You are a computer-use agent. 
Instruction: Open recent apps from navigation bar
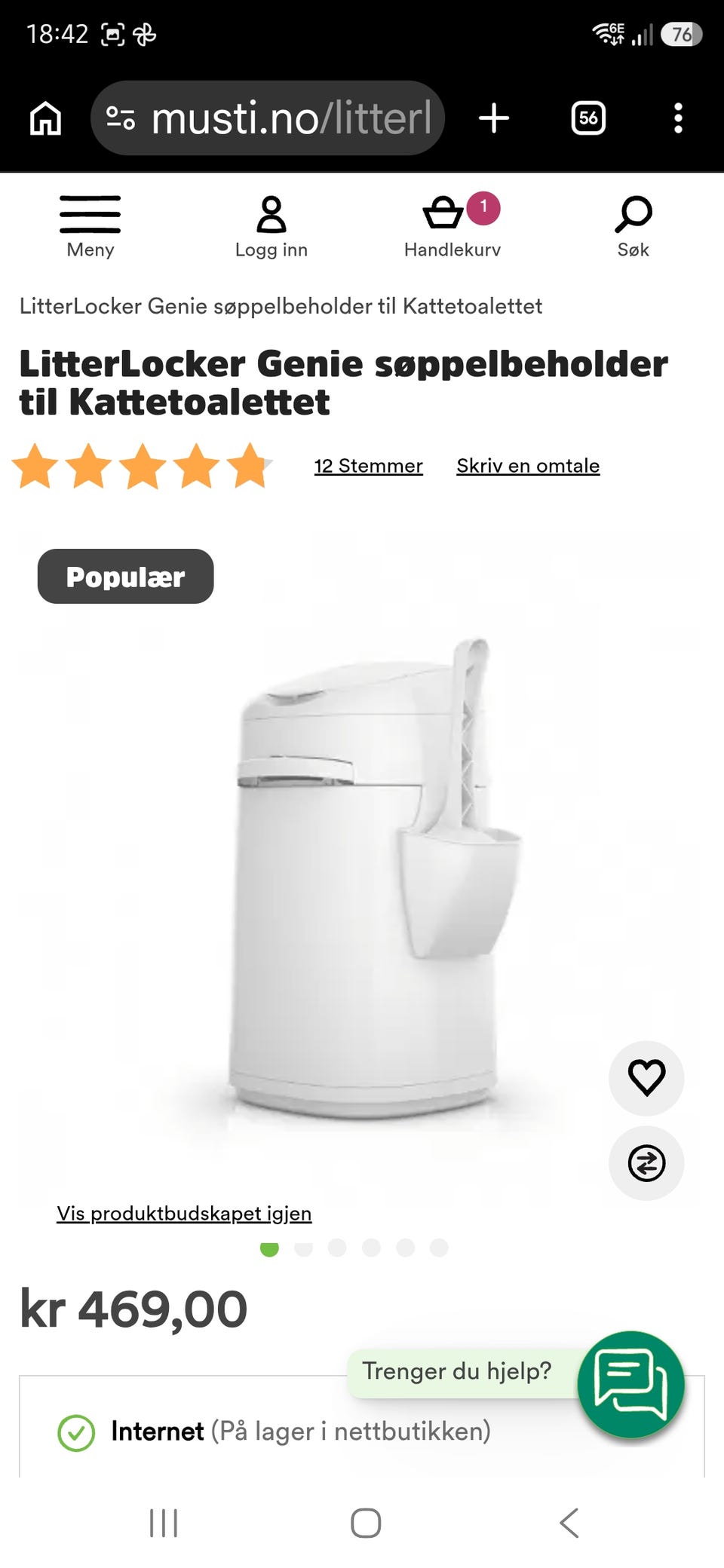[164, 1523]
